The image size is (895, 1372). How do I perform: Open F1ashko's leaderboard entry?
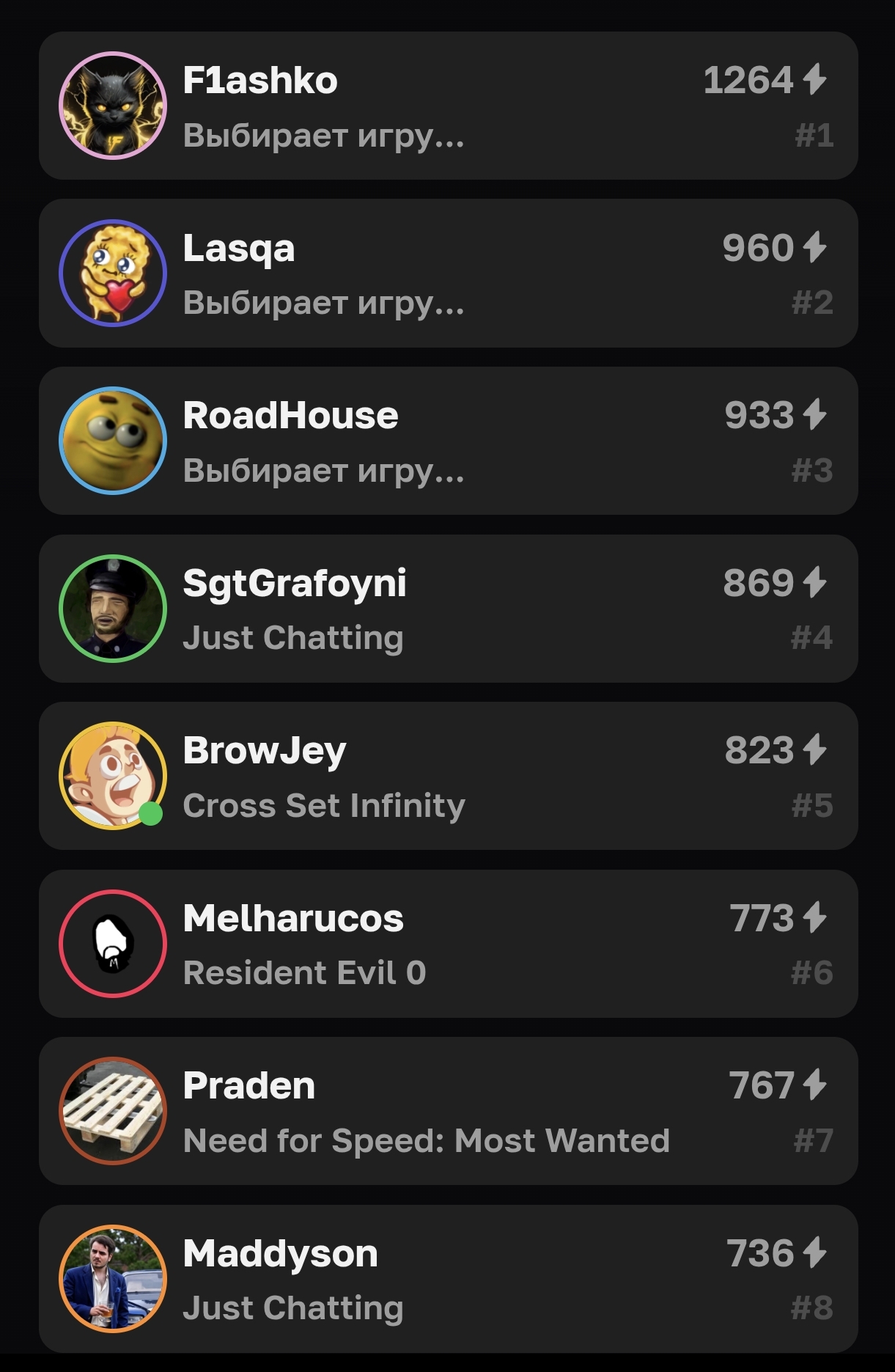pyautogui.click(x=447, y=106)
